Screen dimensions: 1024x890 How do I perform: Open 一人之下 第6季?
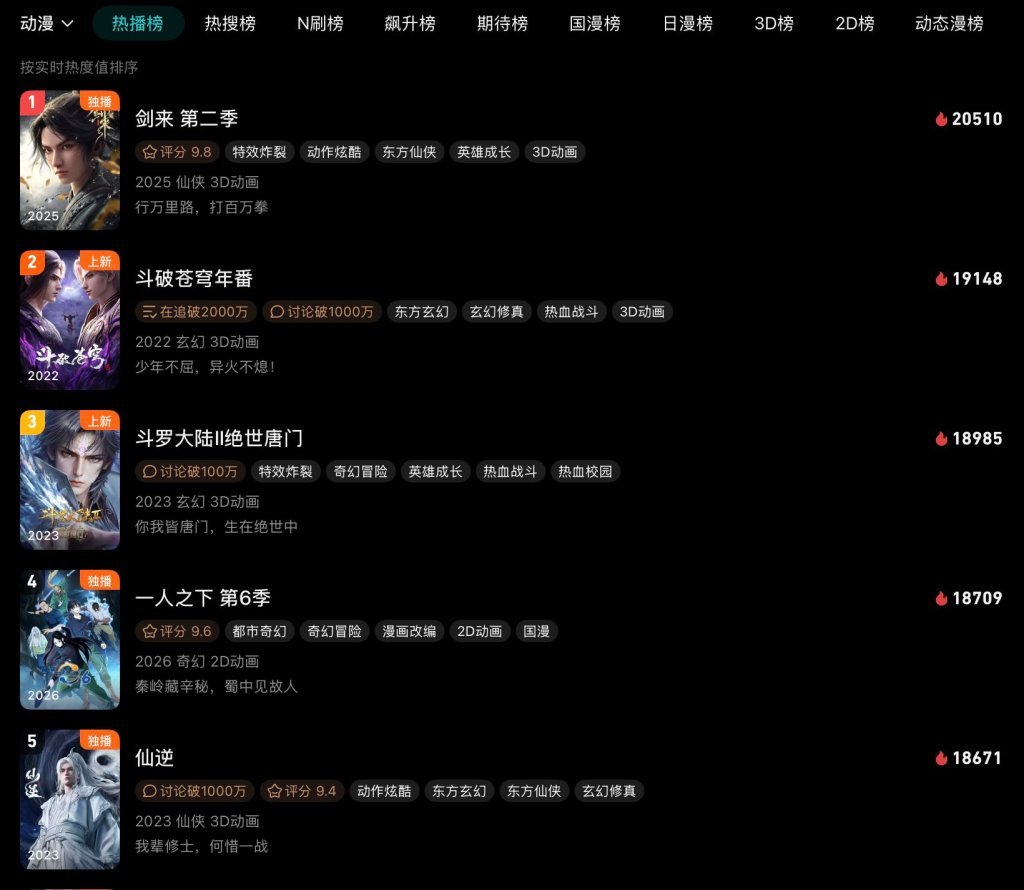(203, 598)
